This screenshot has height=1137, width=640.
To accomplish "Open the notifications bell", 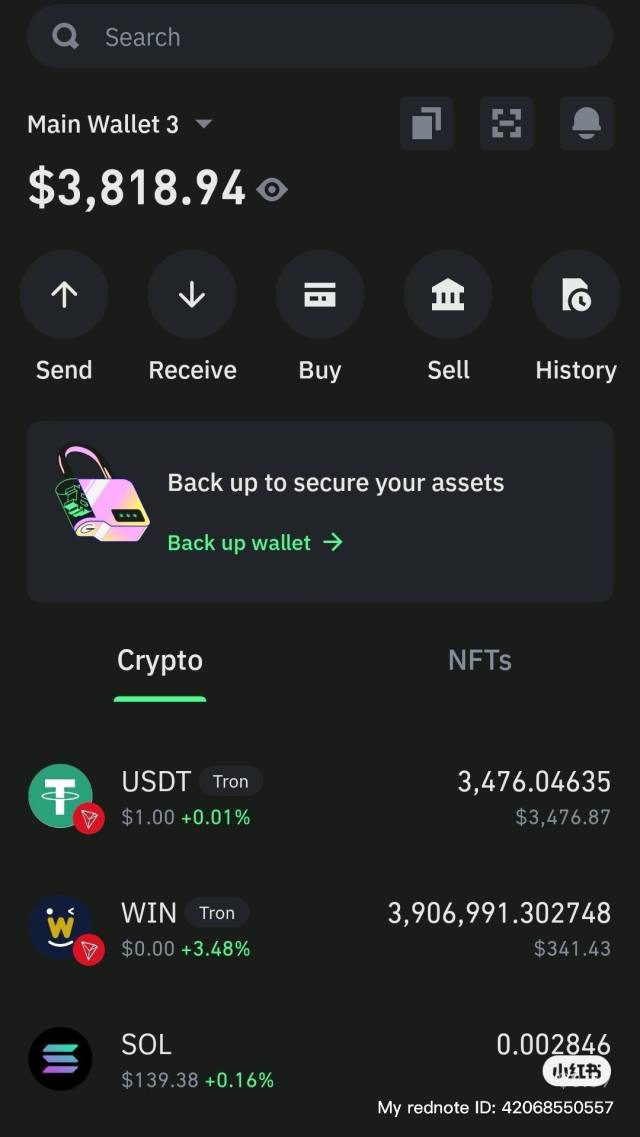I will click(x=586, y=124).
